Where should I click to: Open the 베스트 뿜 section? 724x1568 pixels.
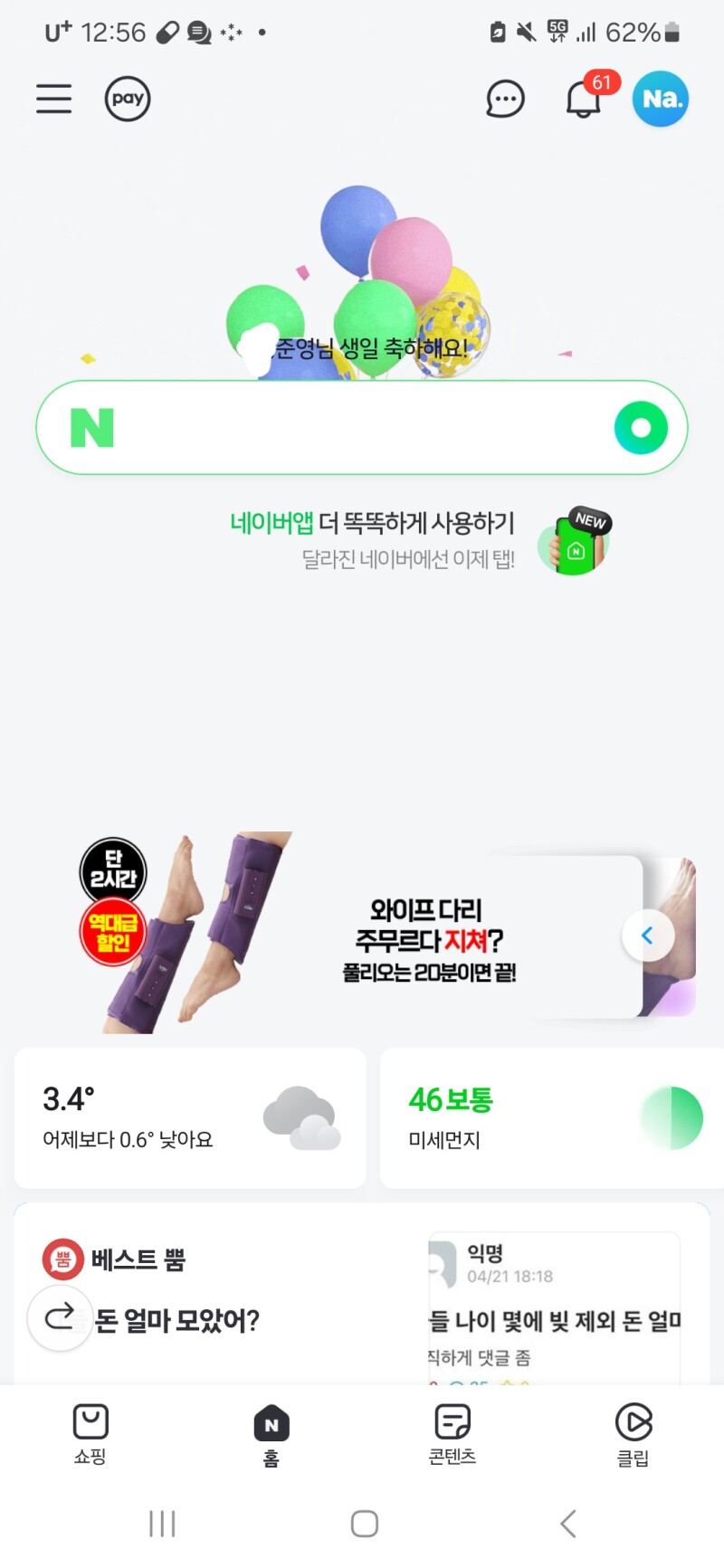pyautogui.click(x=138, y=1259)
